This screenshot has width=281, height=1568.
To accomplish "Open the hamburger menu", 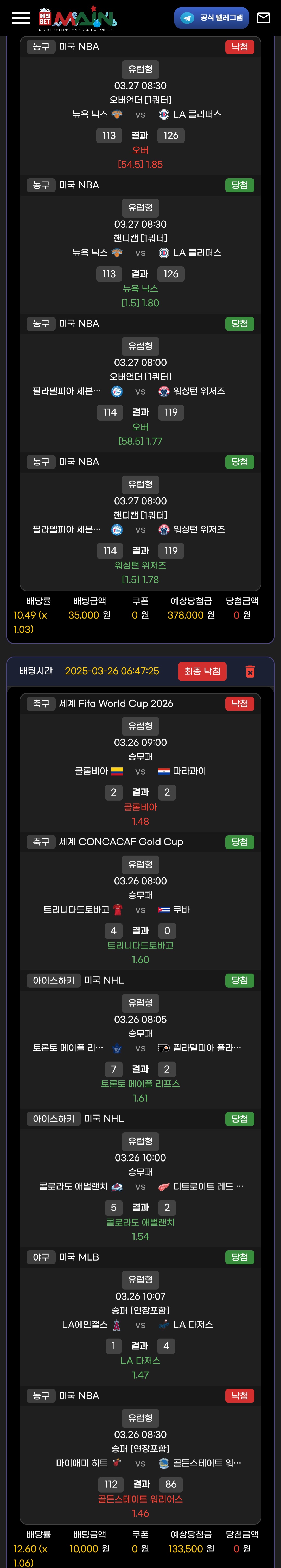I will [x=21, y=18].
